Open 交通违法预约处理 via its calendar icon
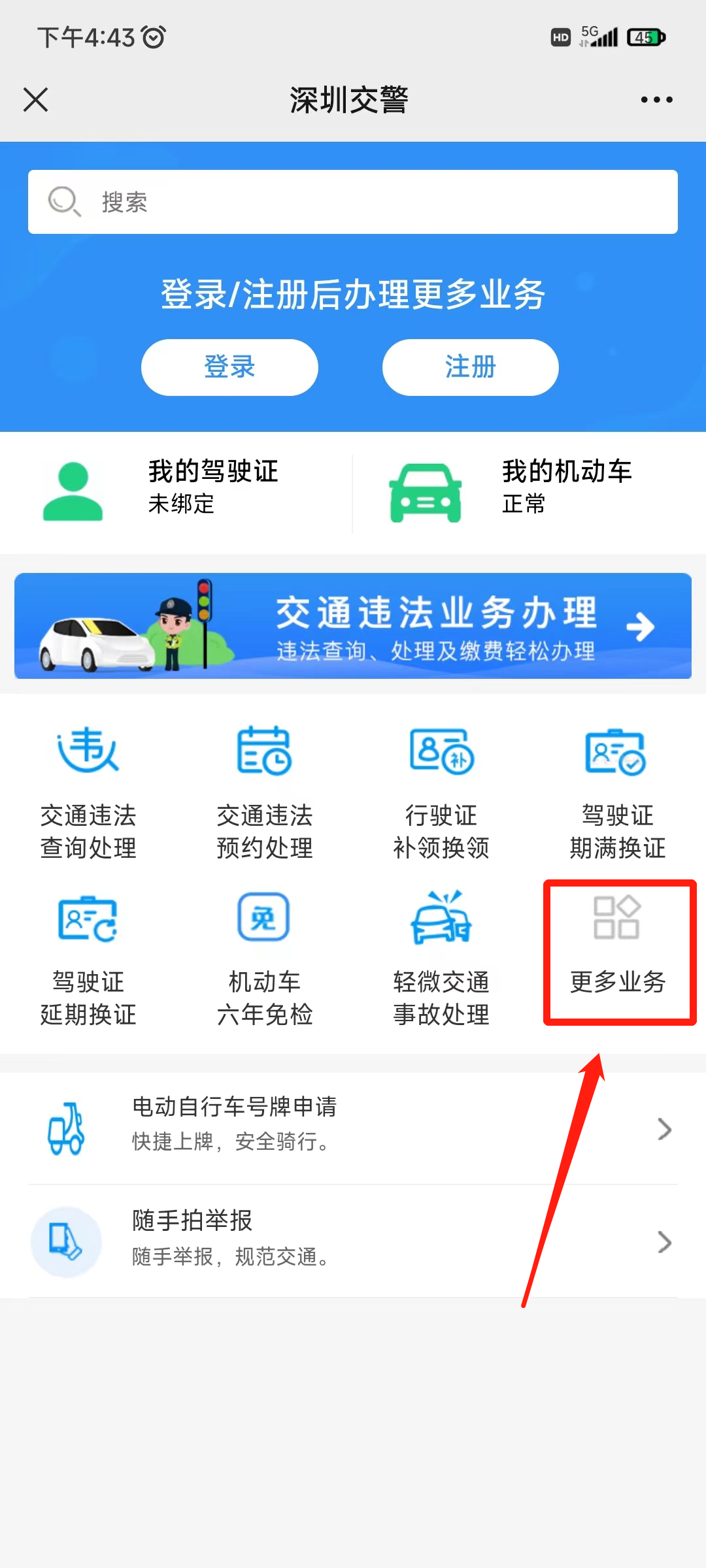Screen dimensions: 706x1568 (x=264, y=751)
